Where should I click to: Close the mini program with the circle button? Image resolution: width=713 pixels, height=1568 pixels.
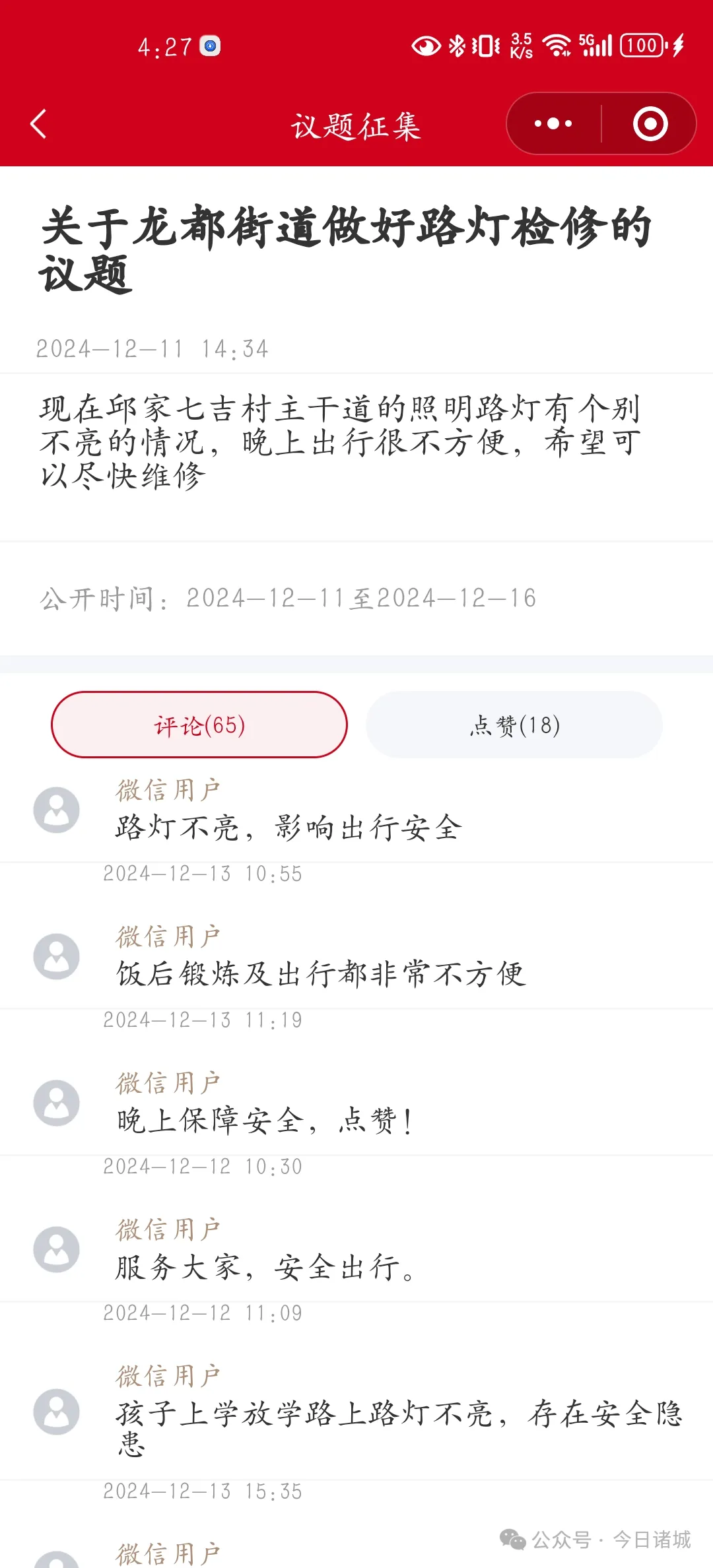coord(650,123)
